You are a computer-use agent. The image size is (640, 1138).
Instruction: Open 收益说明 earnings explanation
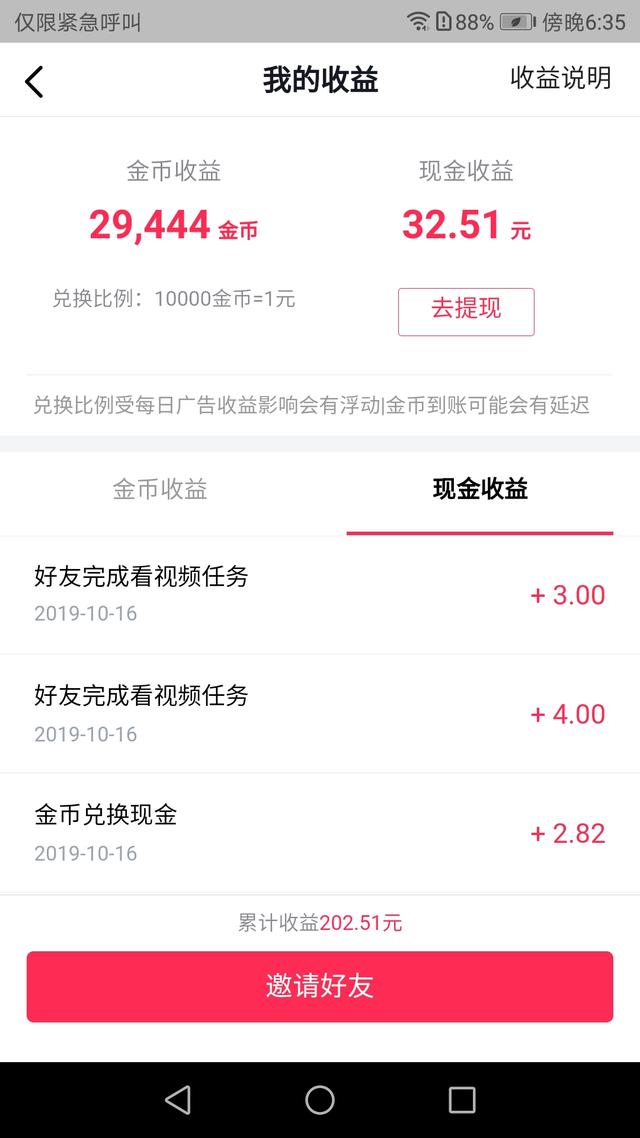pos(560,79)
